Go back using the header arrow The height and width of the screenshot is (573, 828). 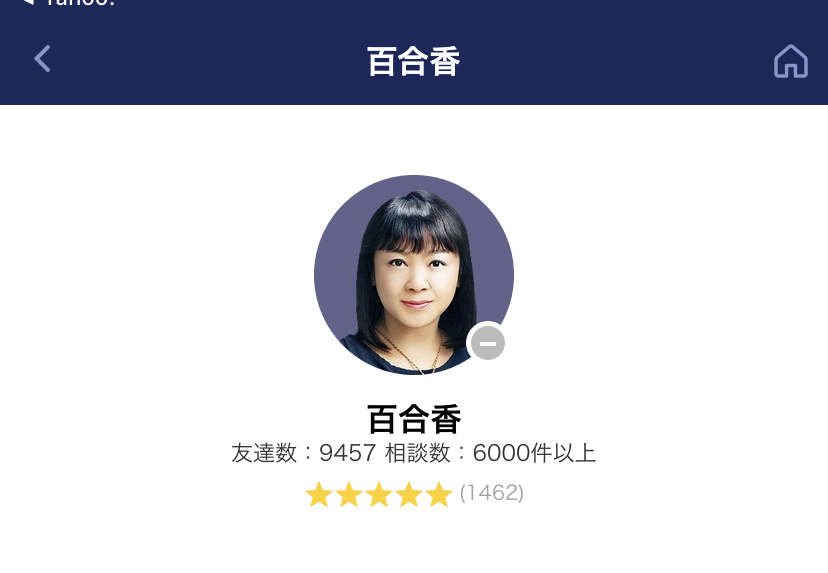pos(42,59)
